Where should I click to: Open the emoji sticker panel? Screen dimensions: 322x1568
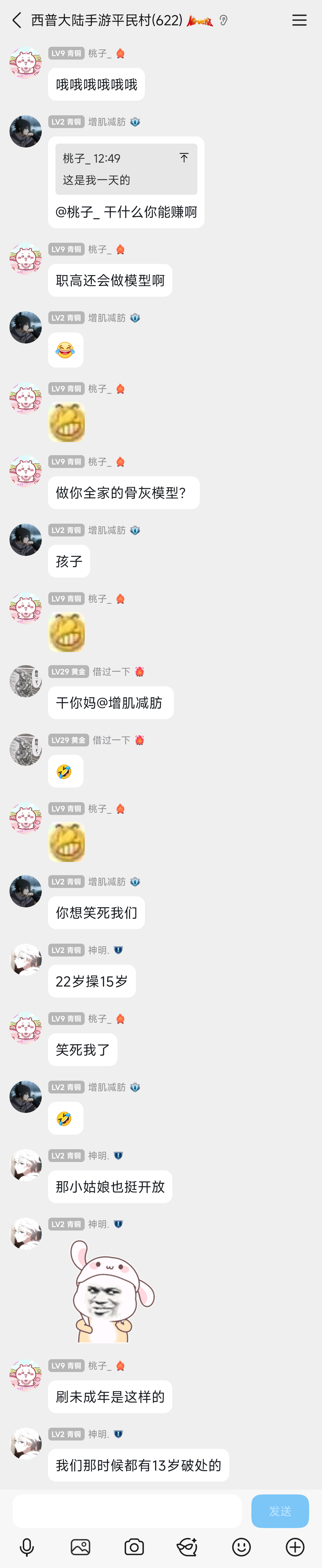tap(241, 1547)
